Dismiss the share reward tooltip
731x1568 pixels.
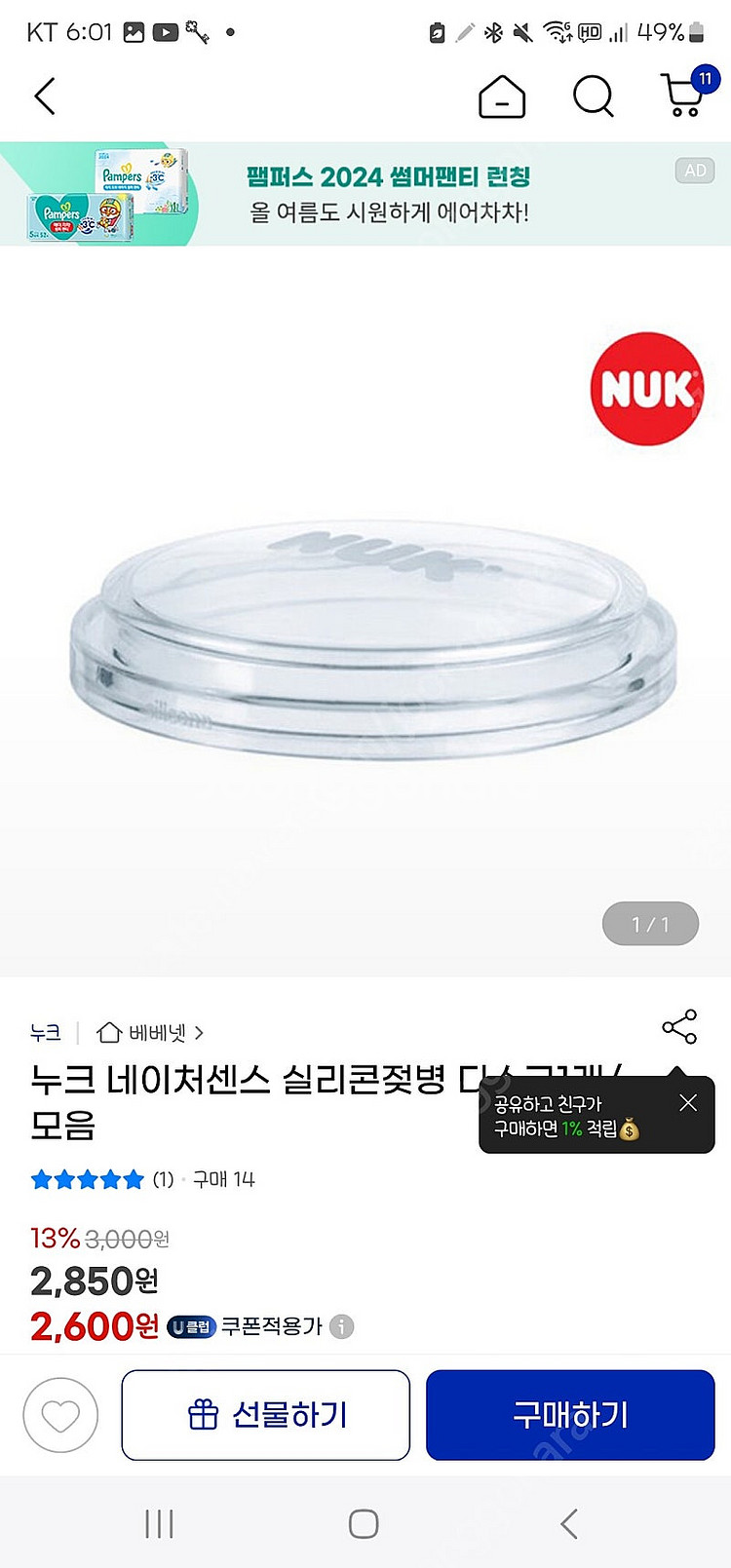(x=688, y=1102)
